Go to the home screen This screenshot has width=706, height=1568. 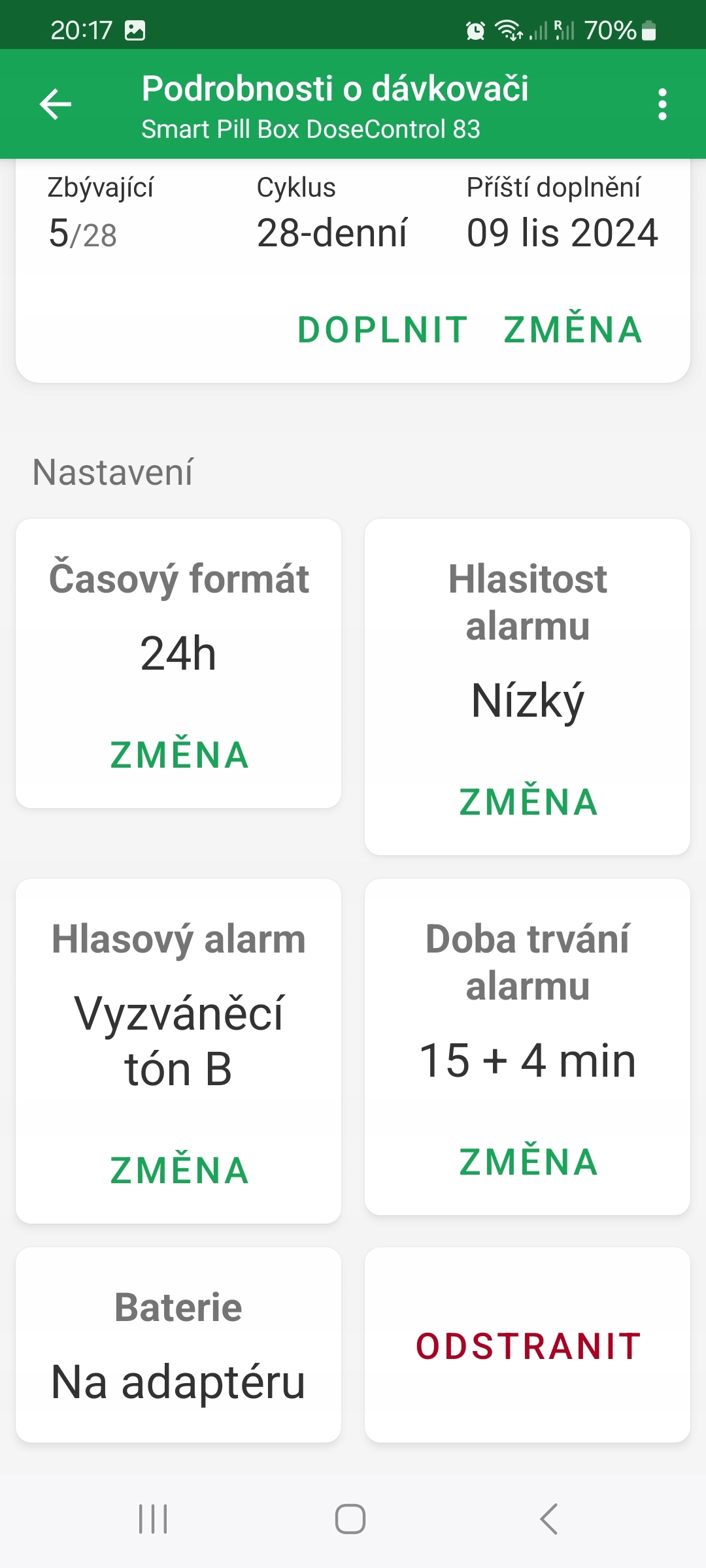[350, 1519]
